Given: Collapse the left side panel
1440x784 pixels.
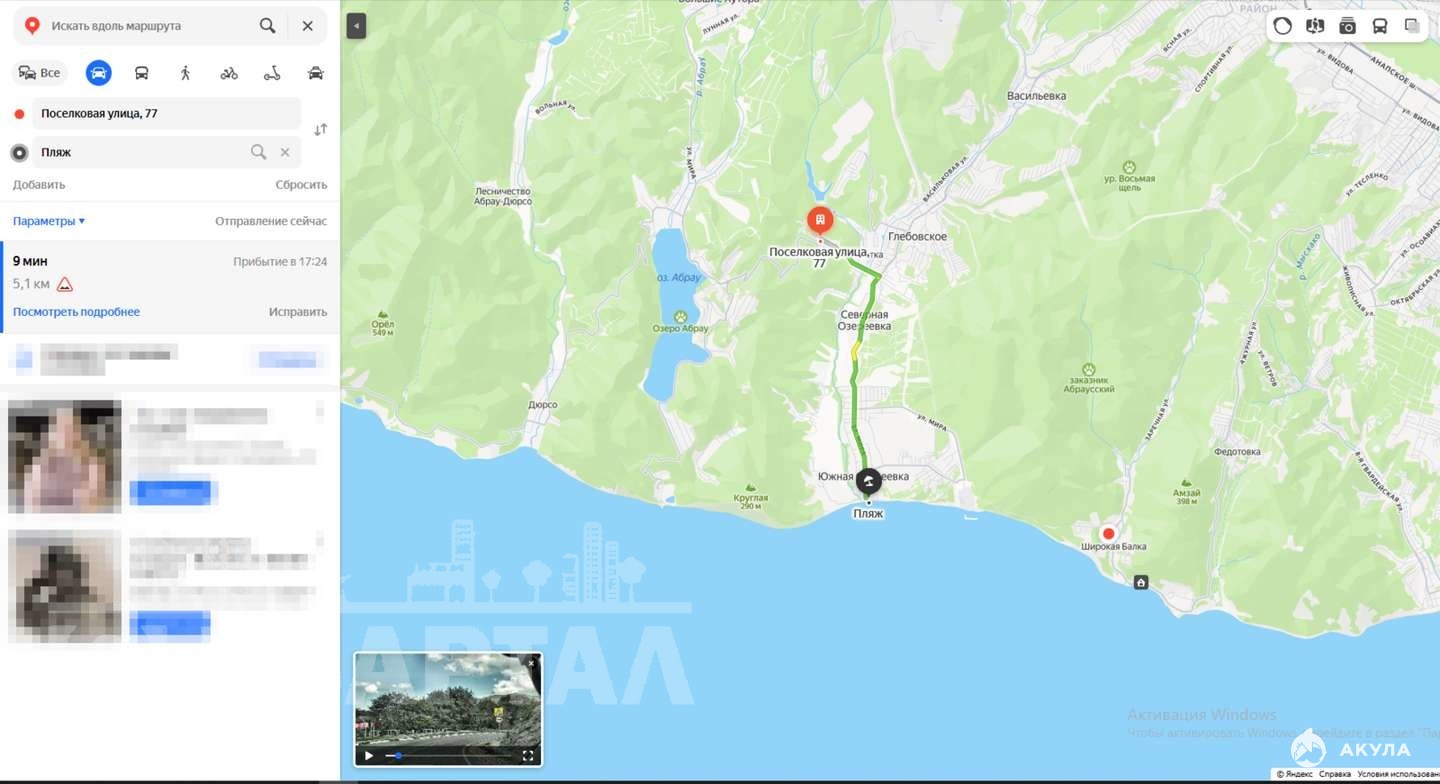Looking at the screenshot, I should point(356,26).
